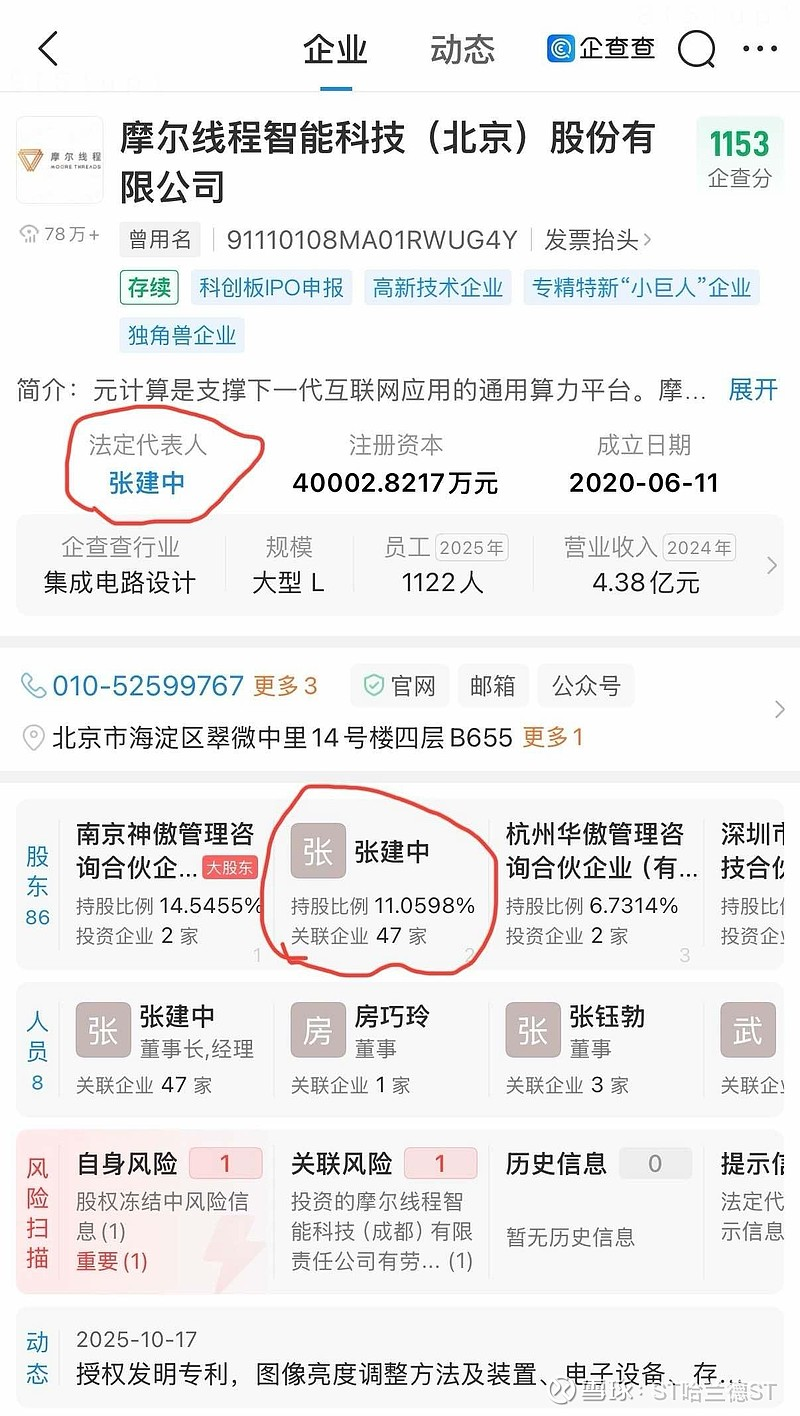Open the 发票抬头 link
This screenshot has width=800, height=1416.
click(x=597, y=240)
